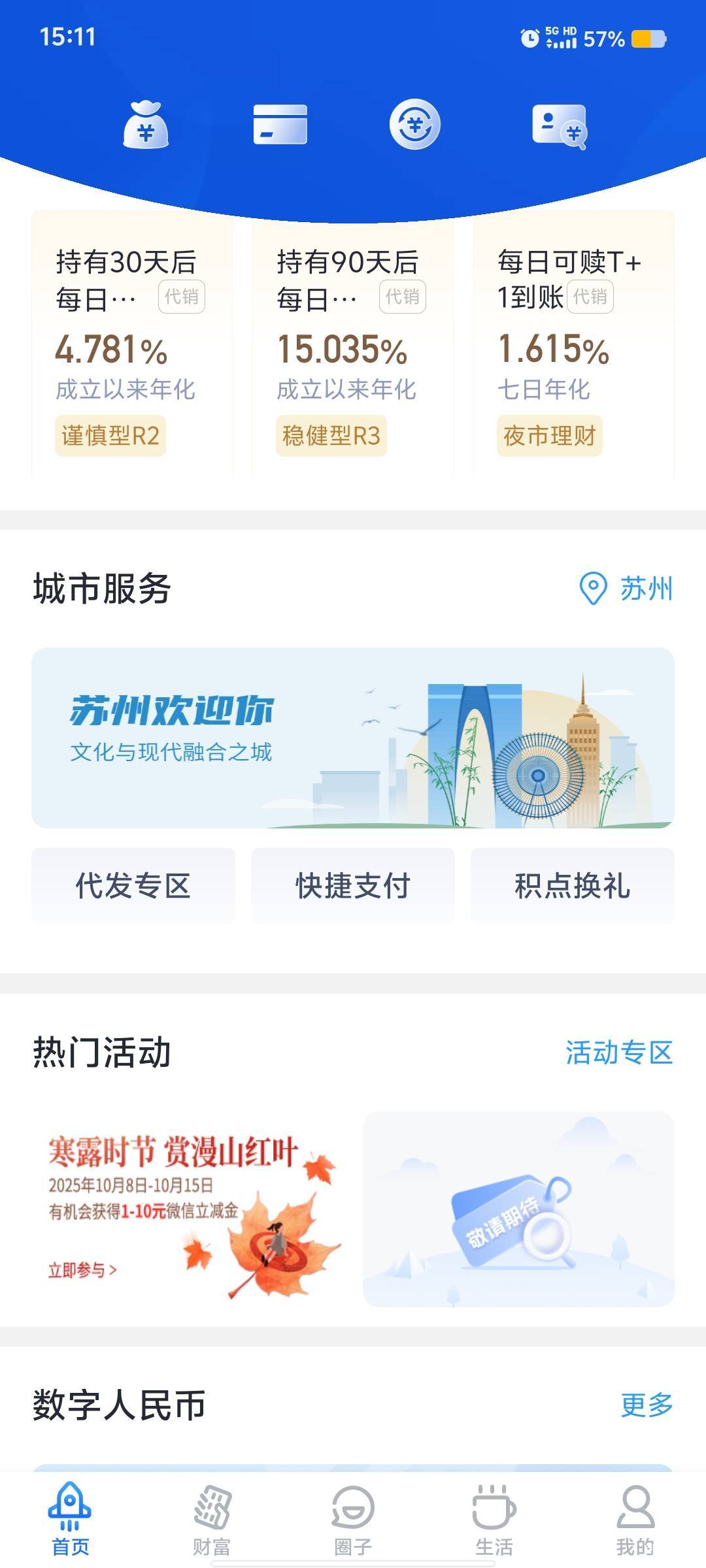706x1568 pixels.
Task: Switch to the 生活 tab
Action: [x=494, y=1520]
